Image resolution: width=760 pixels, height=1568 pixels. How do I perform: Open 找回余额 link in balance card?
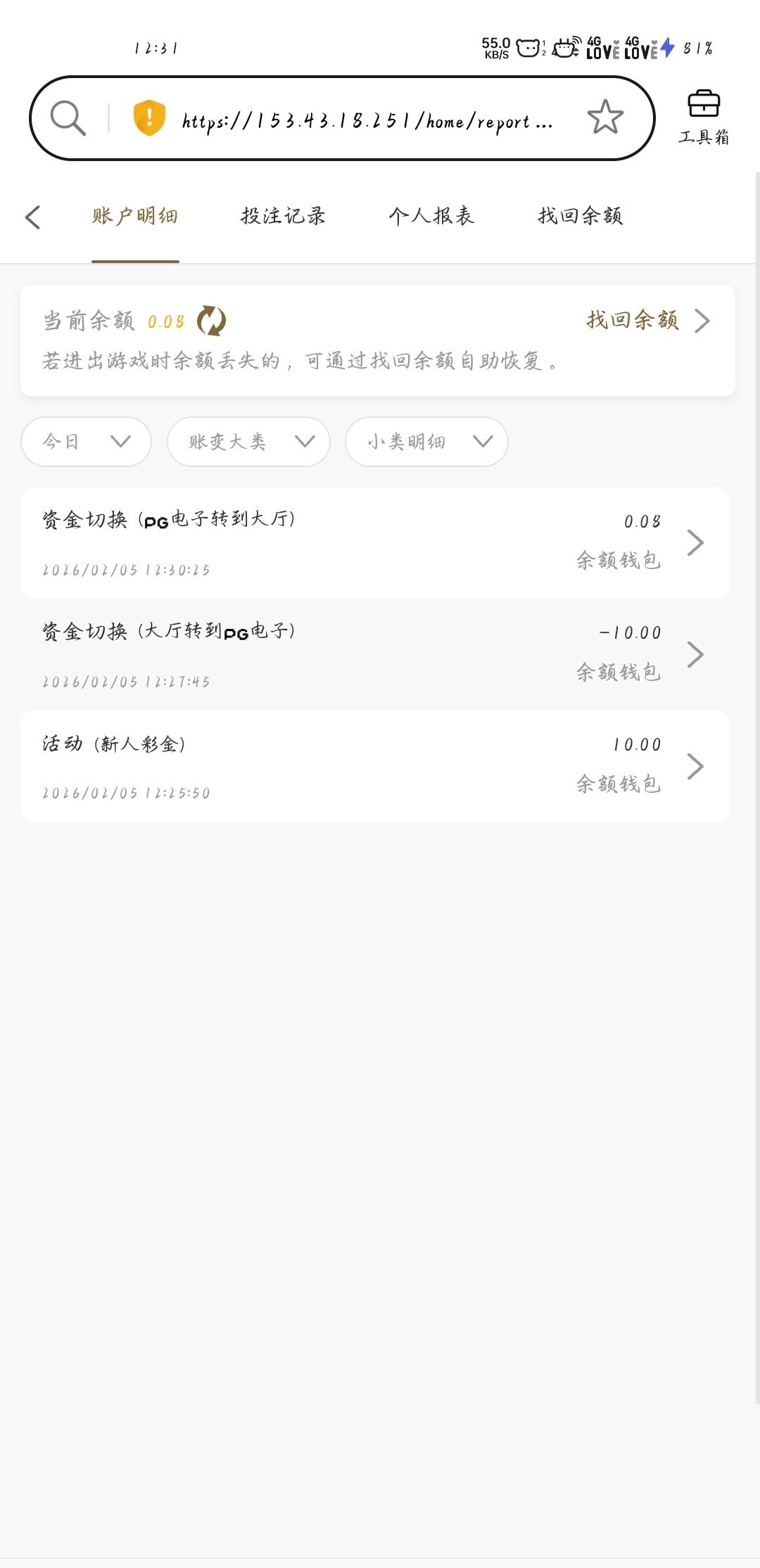click(x=647, y=321)
